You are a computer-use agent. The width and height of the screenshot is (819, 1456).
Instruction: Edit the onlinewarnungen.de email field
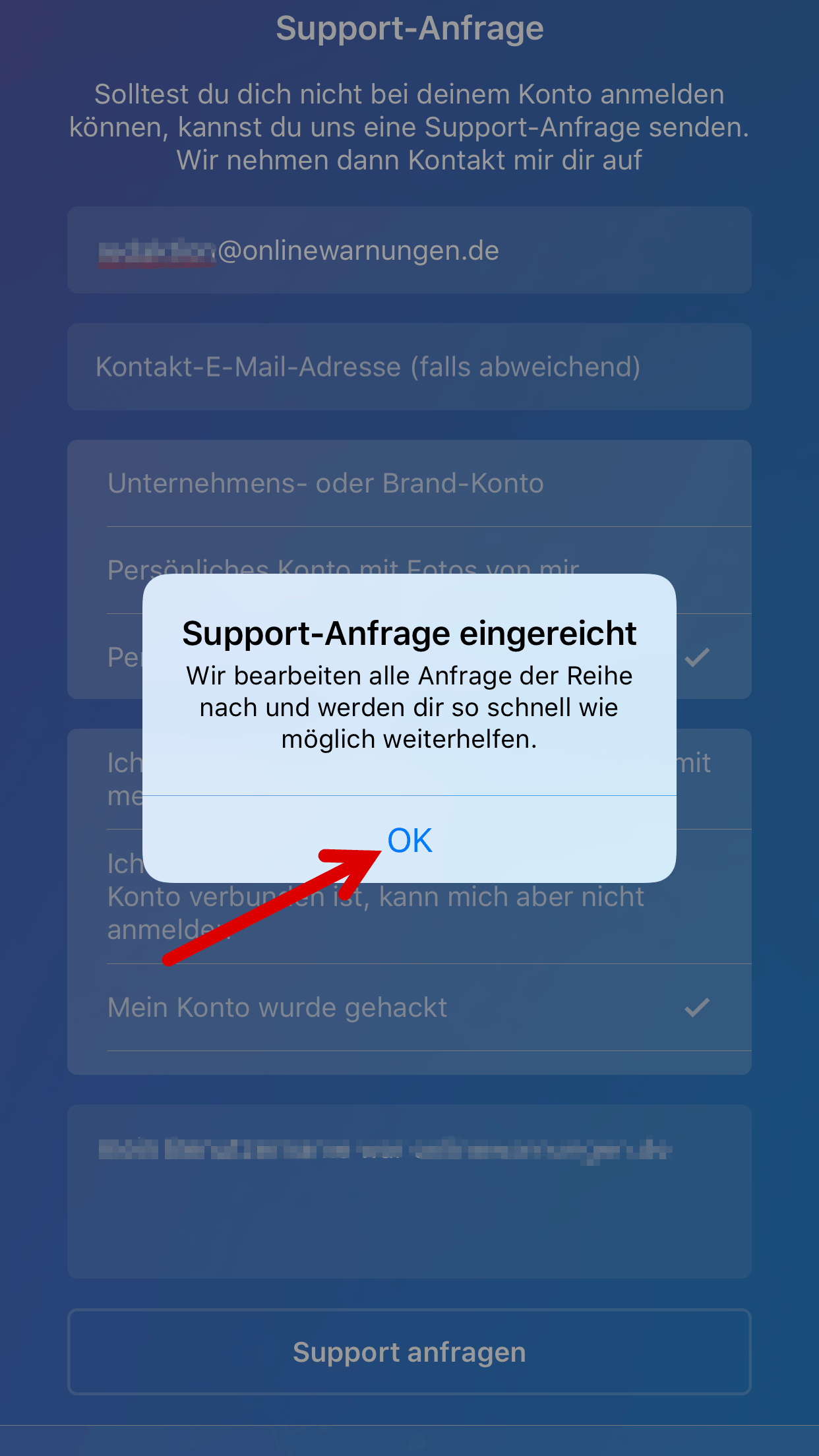point(409,250)
